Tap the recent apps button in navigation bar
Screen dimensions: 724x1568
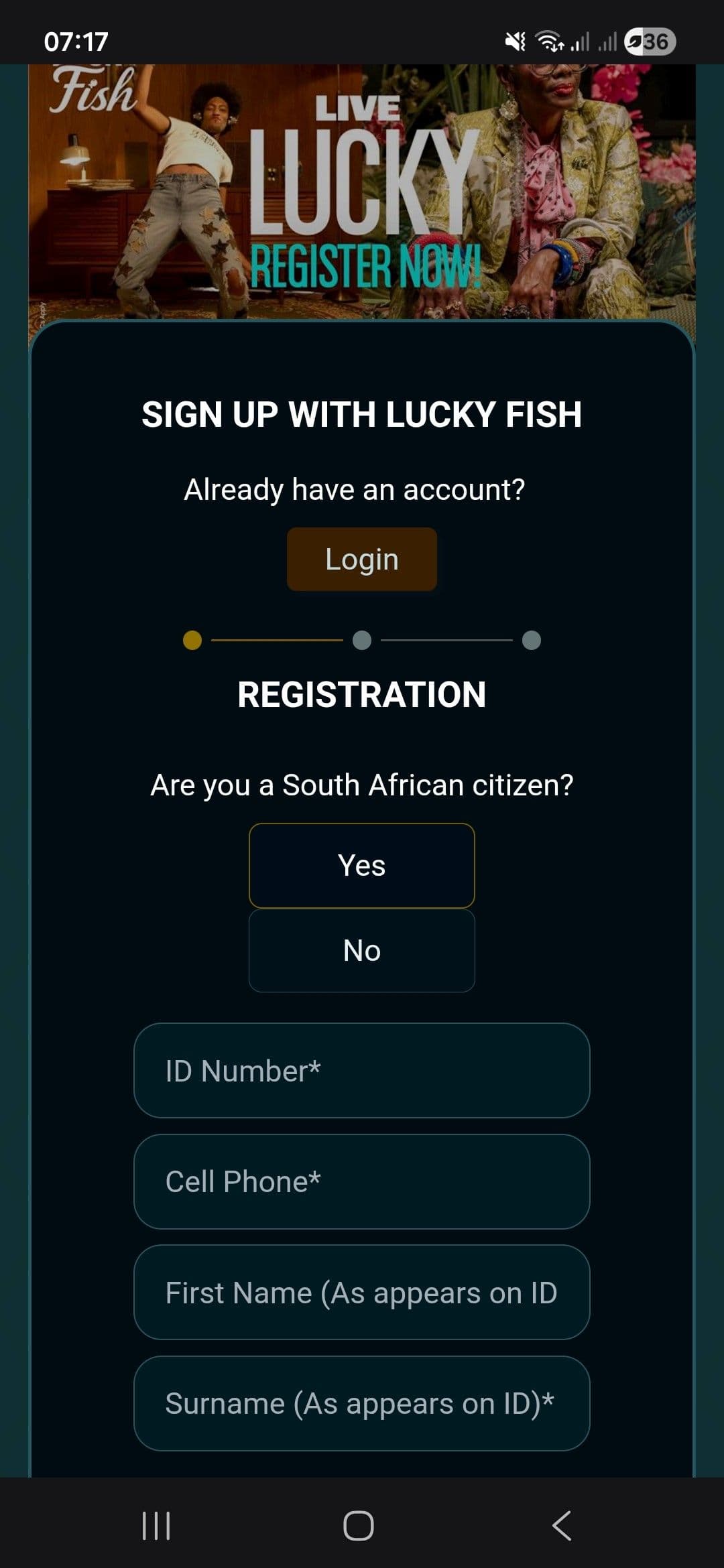(x=156, y=1526)
